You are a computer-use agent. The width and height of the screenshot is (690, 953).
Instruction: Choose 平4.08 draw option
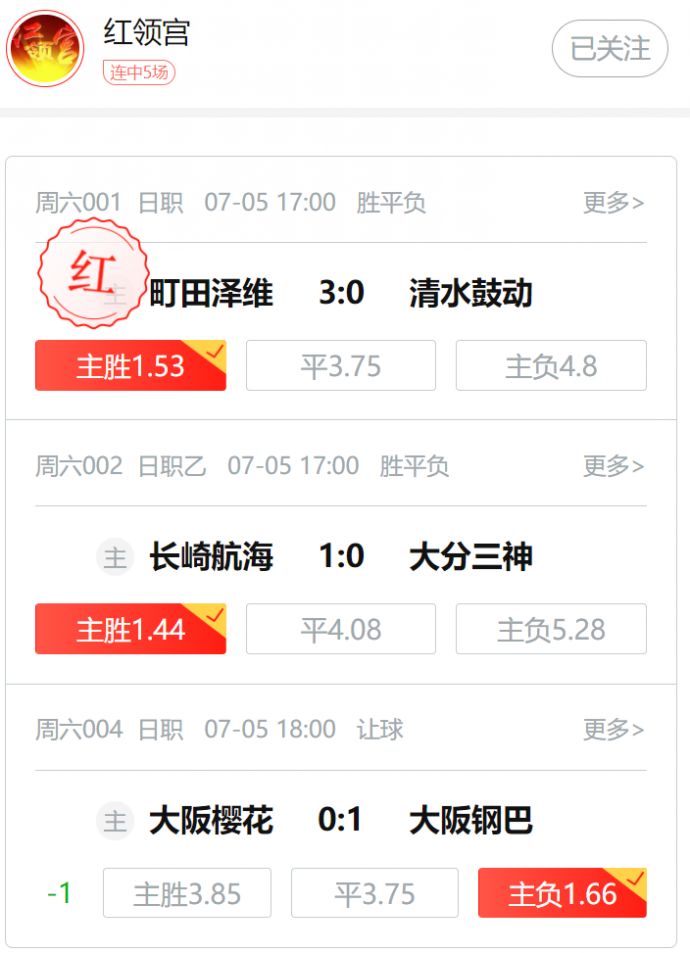tap(341, 629)
